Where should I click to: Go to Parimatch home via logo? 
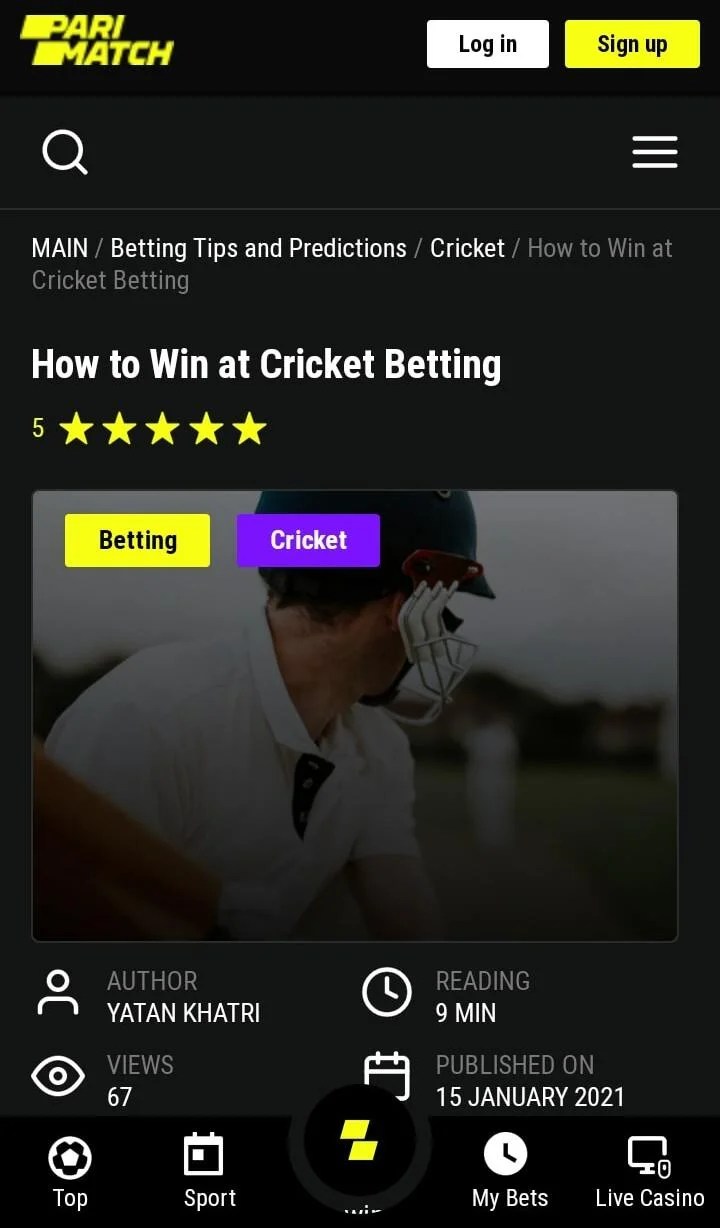coord(96,40)
